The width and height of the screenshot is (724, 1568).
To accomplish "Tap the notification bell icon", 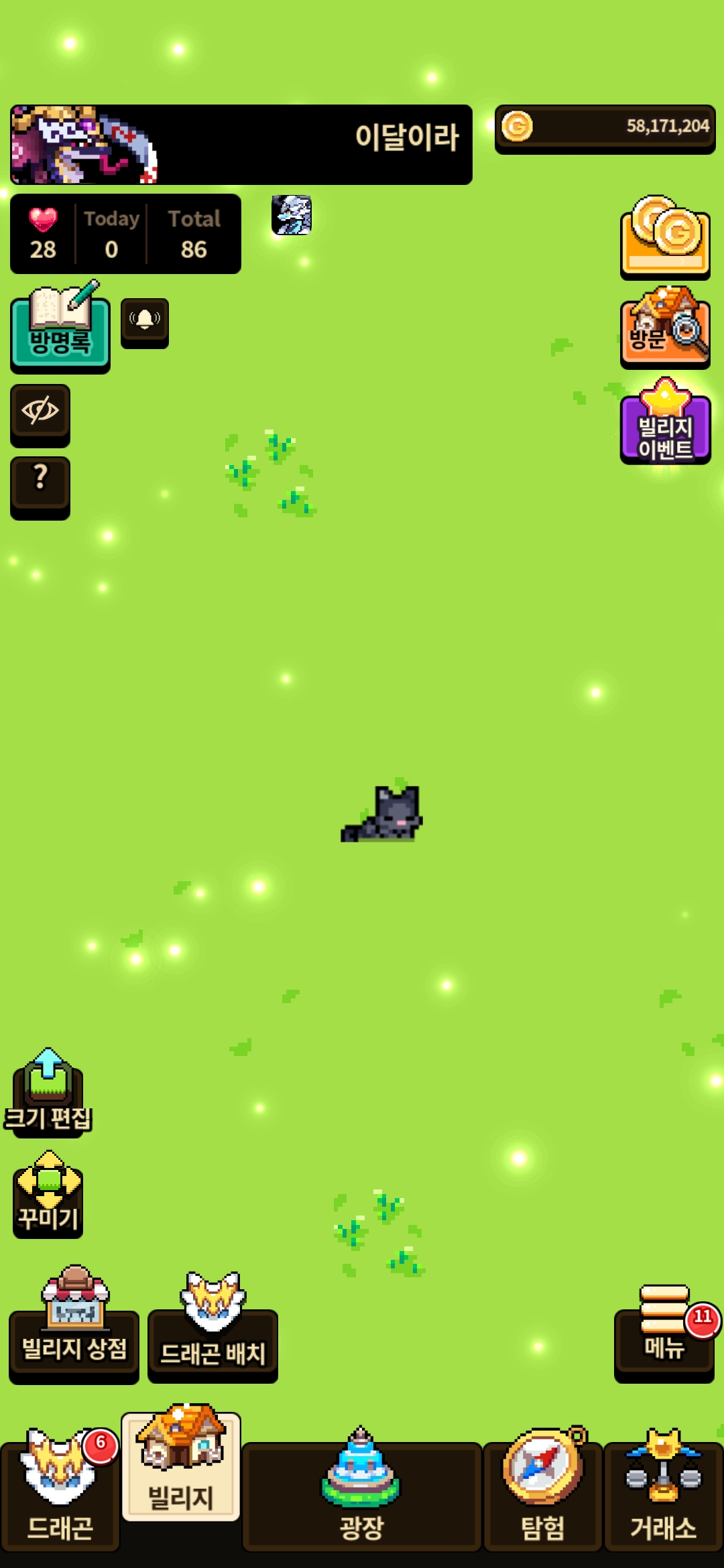I will [x=145, y=323].
